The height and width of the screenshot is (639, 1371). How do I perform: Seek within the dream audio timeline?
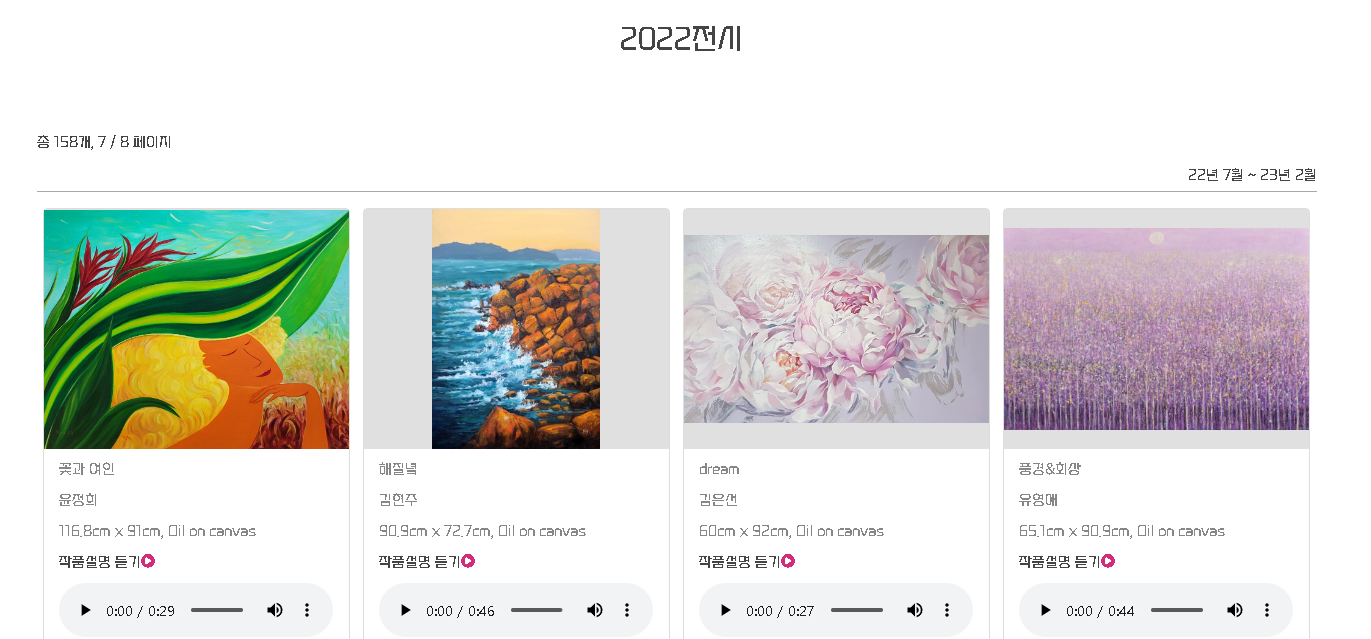point(857,610)
